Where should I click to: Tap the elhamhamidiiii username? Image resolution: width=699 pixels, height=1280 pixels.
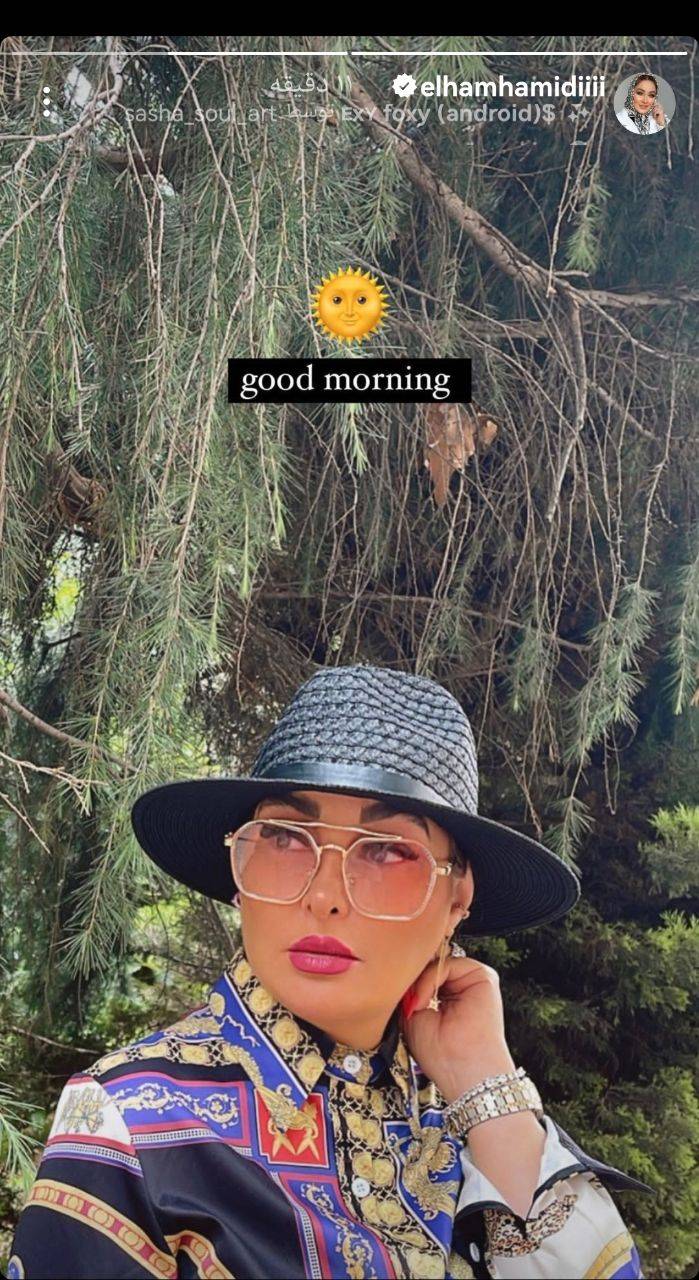tap(511, 87)
